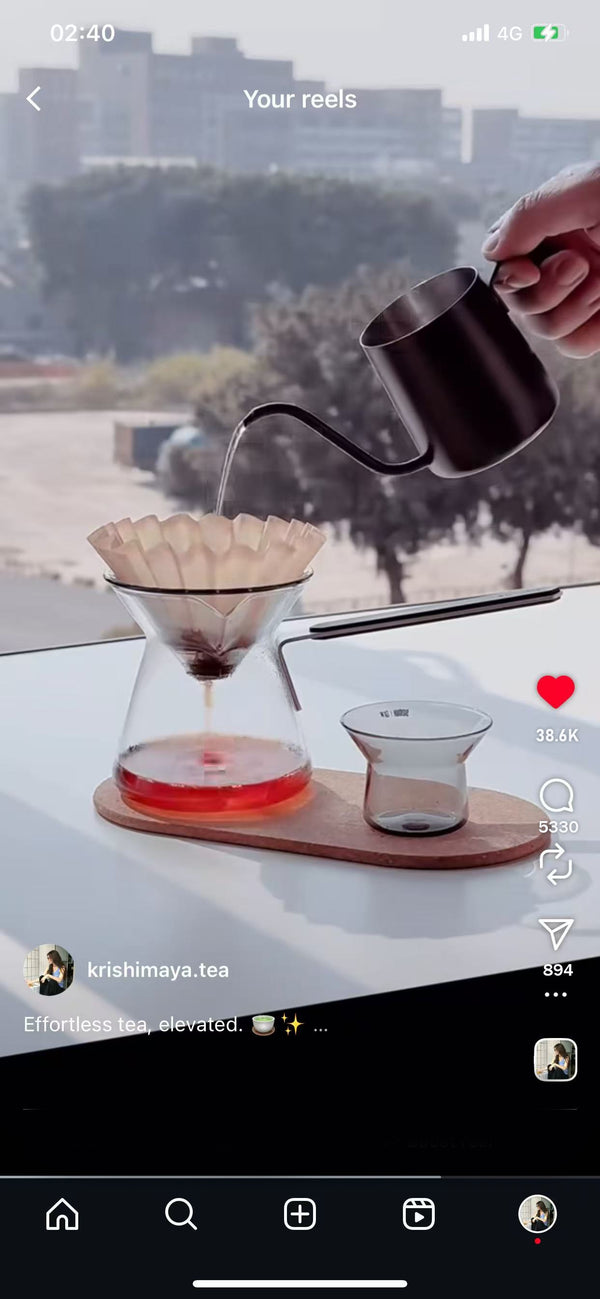Open the three-dot options menu
The width and height of the screenshot is (600, 1299).
(556, 995)
